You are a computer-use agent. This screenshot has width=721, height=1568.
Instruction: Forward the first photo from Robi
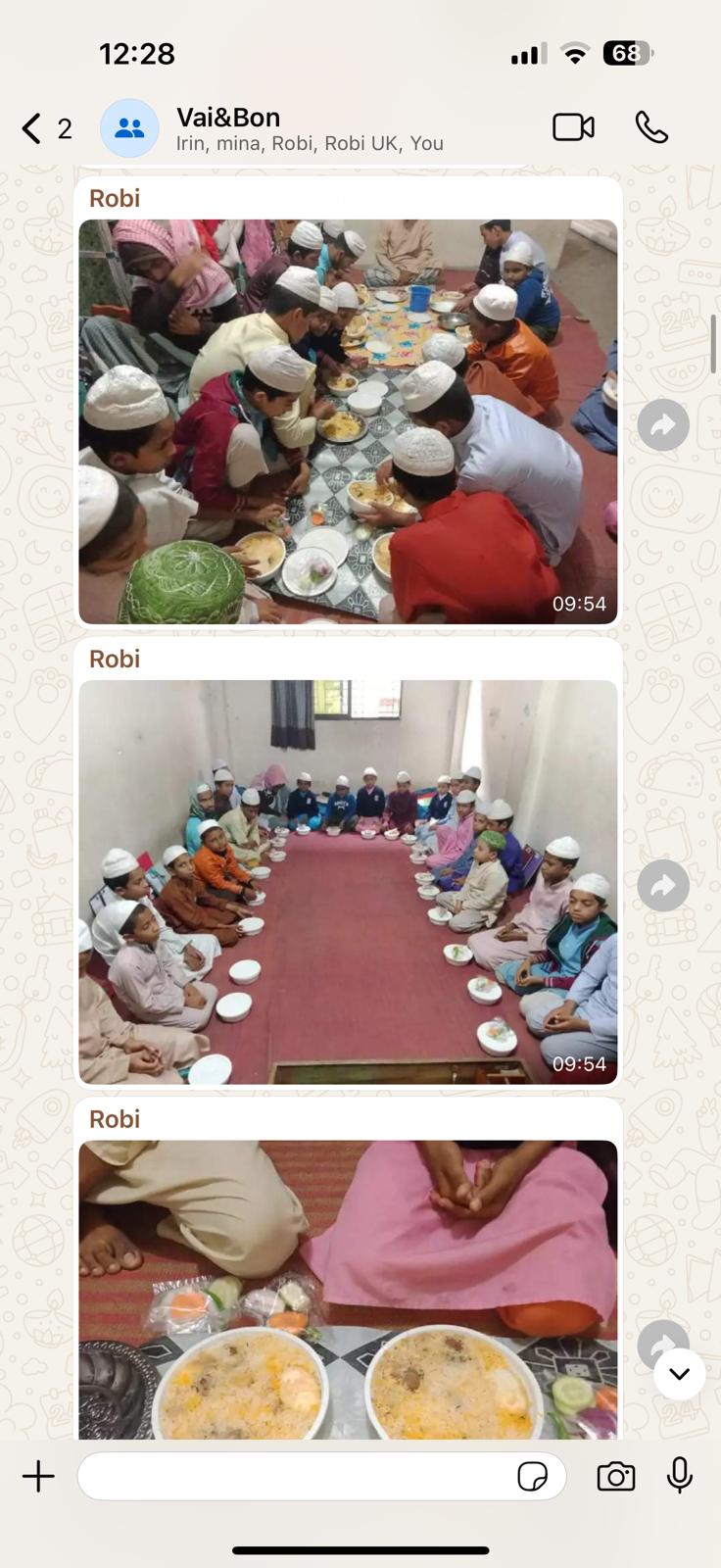[663, 425]
